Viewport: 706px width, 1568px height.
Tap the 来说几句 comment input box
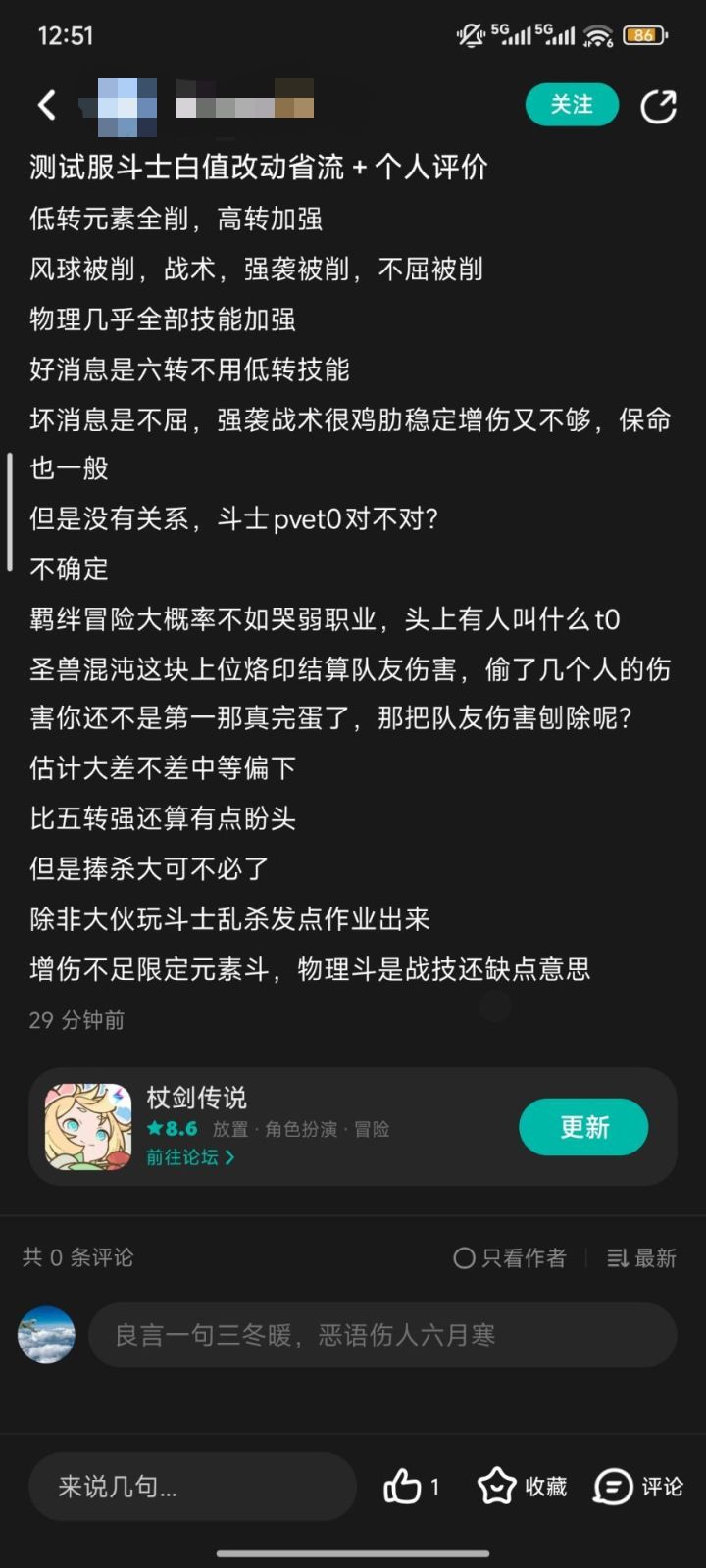click(191, 1486)
